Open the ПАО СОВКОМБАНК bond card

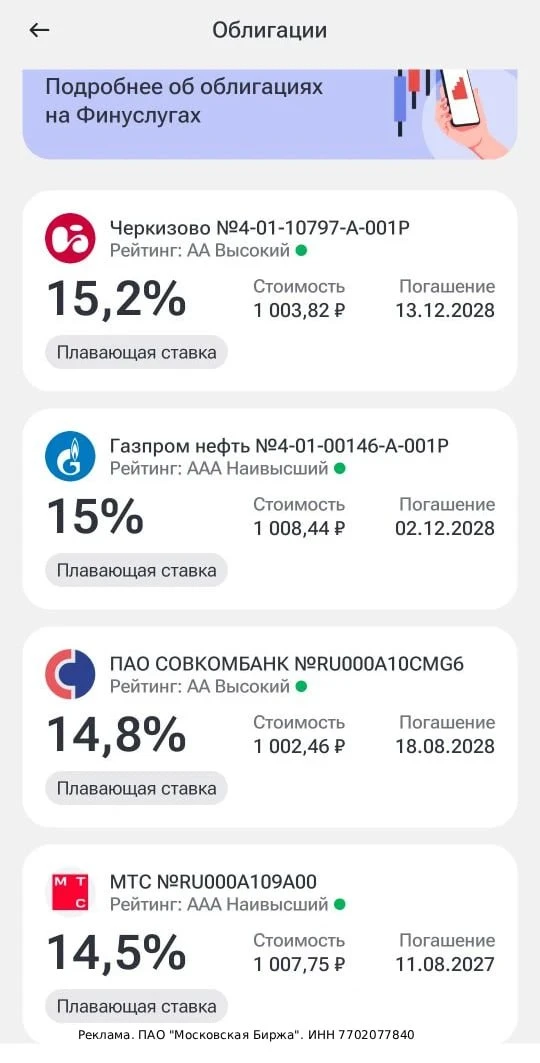pyautogui.click(x=270, y=727)
